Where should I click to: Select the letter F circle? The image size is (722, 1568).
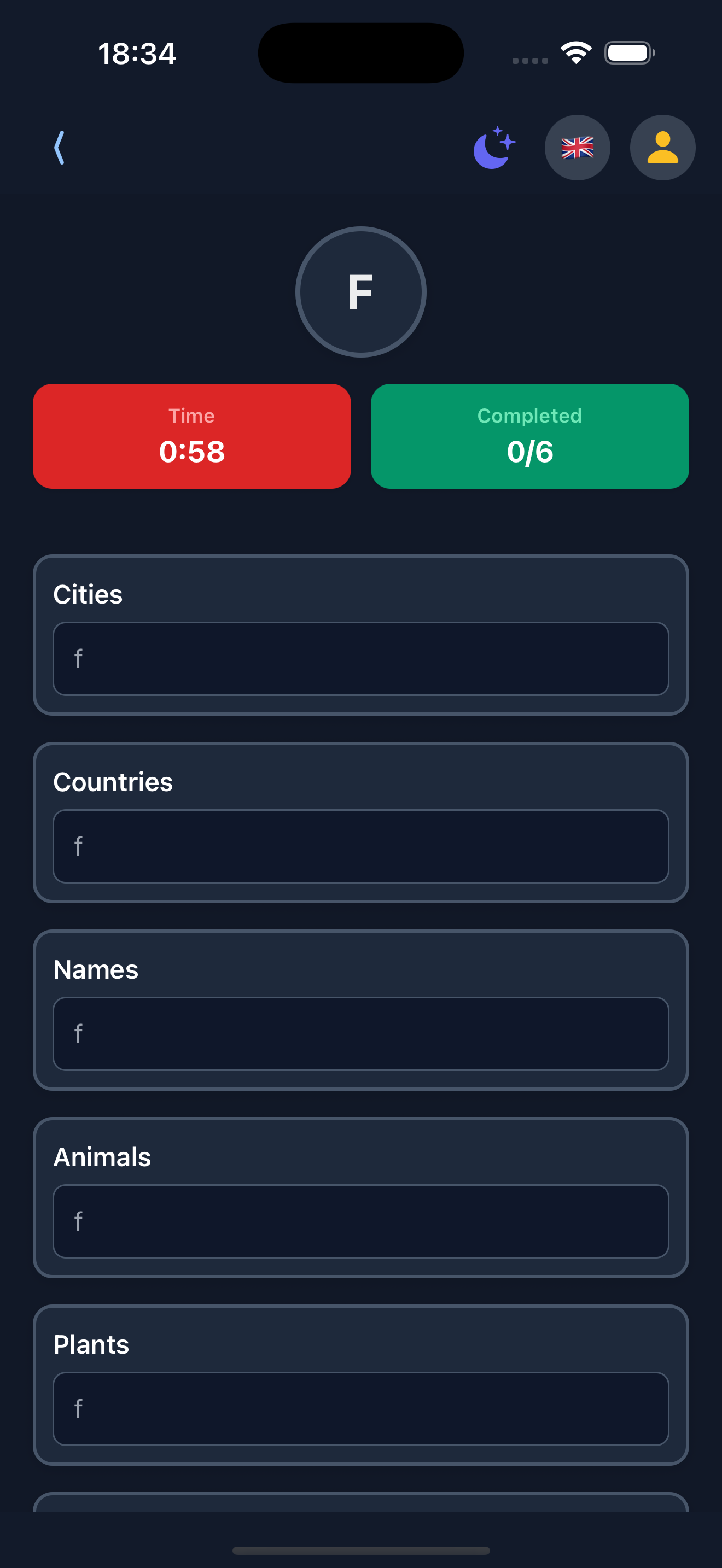[360, 291]
